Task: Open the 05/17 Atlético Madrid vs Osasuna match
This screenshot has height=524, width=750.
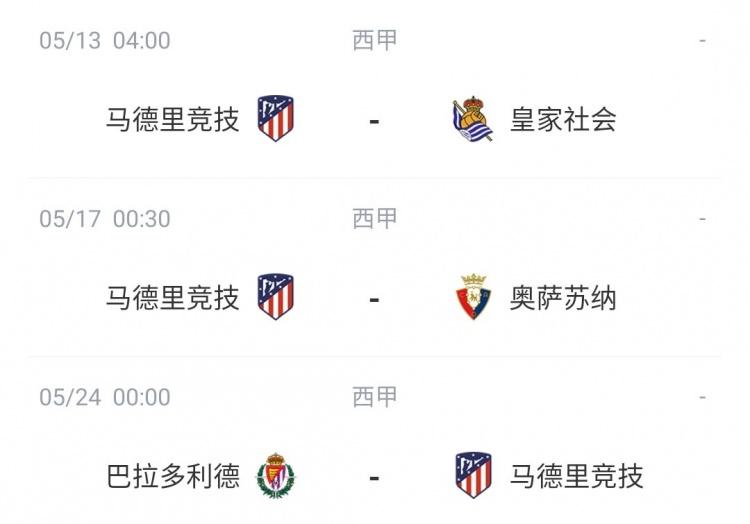Action: coord(374,297)
